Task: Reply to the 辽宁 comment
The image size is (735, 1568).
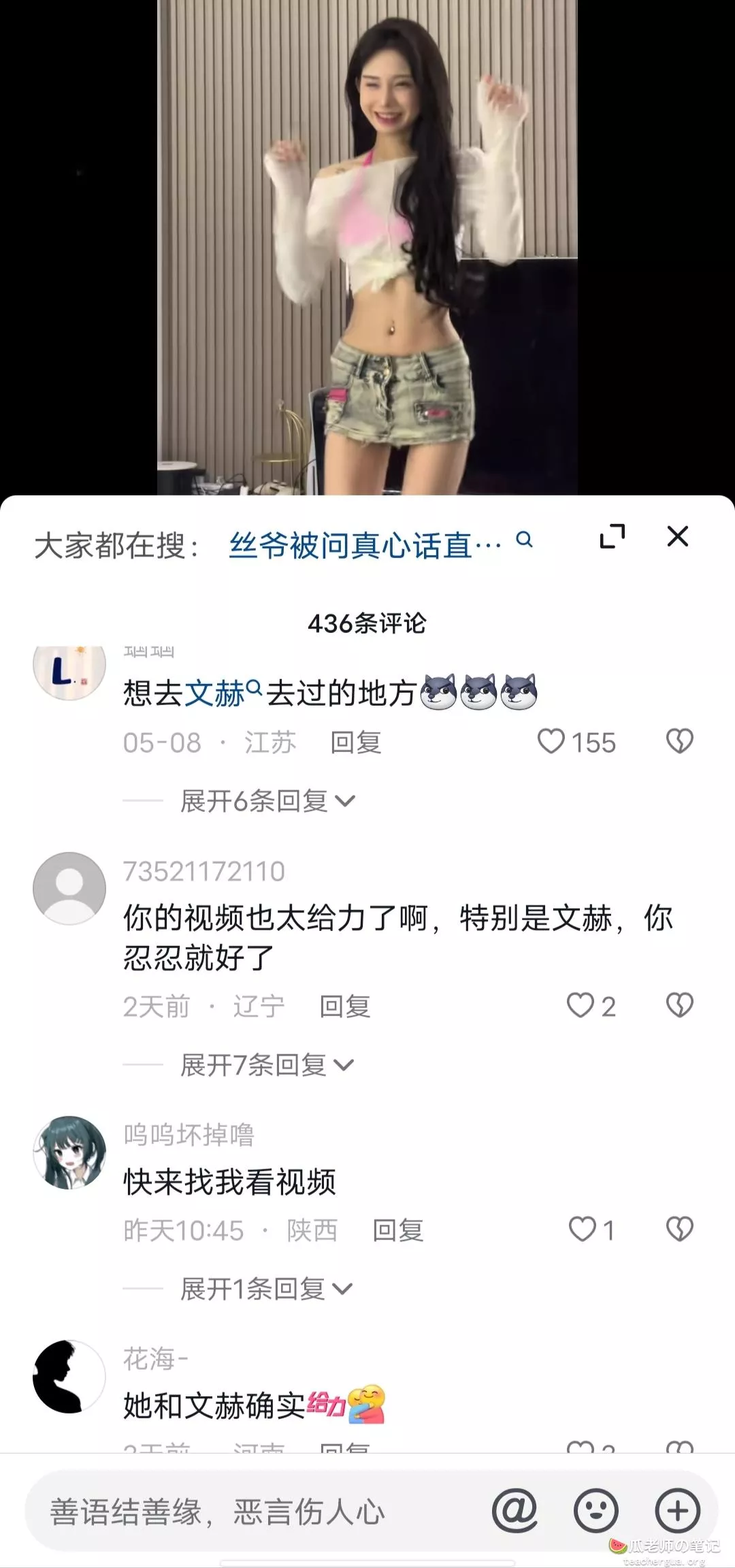Action: pos(345,1007)
